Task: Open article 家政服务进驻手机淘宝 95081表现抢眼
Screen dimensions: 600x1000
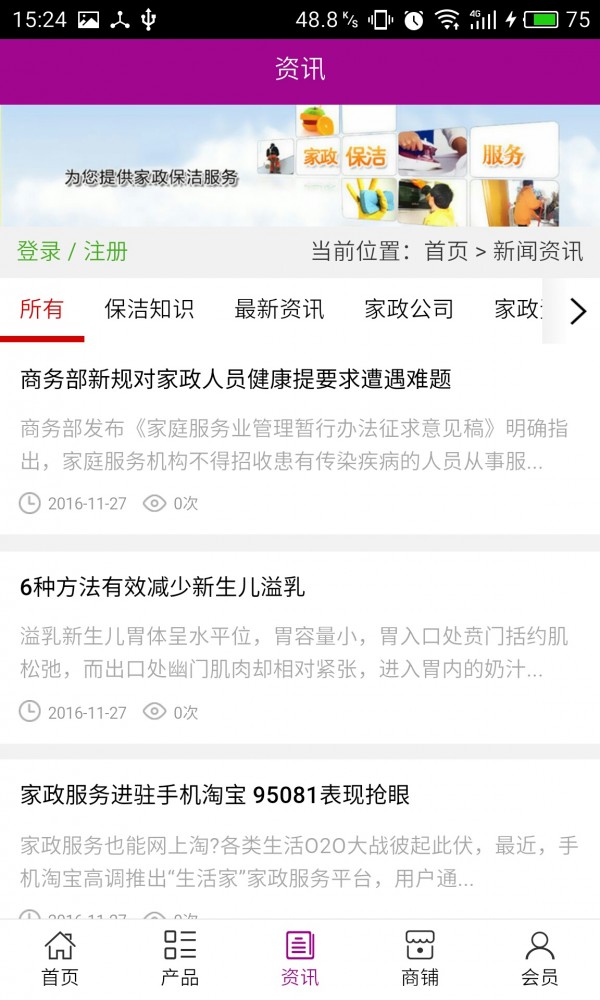Action: [215, 796]
